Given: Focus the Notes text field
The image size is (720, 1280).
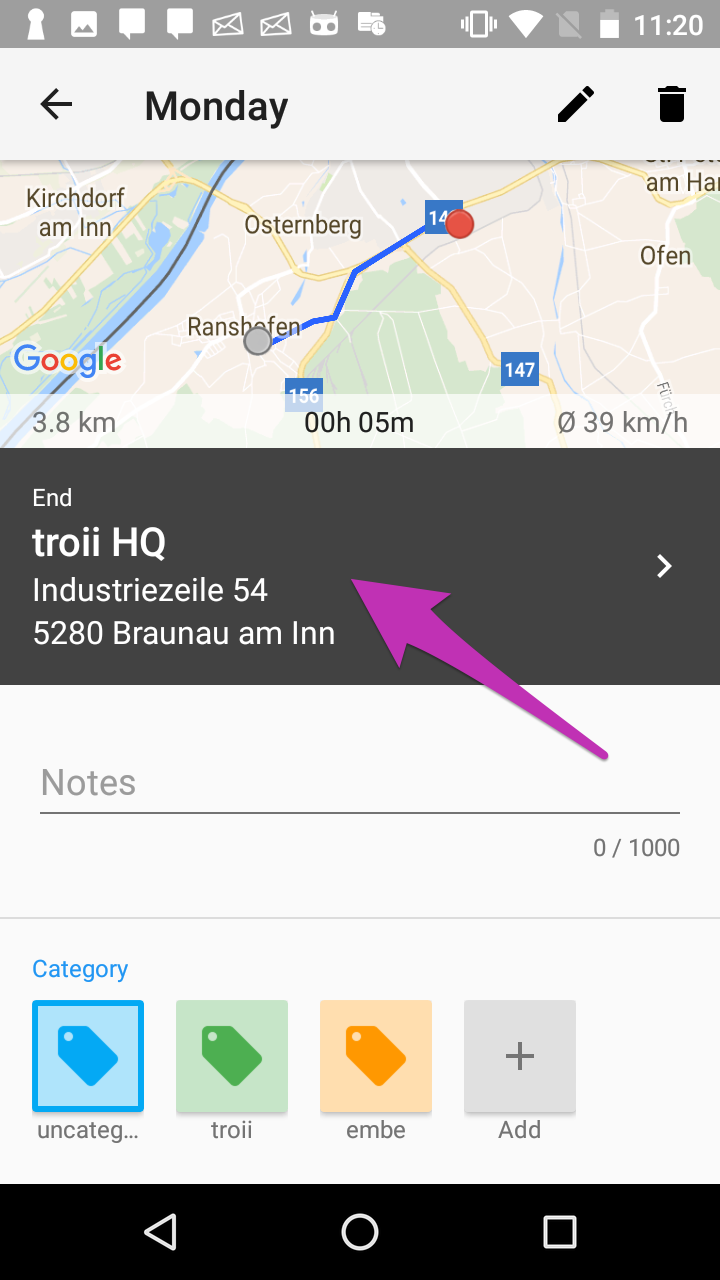Looking at the screenshot, I should (360, 783).
